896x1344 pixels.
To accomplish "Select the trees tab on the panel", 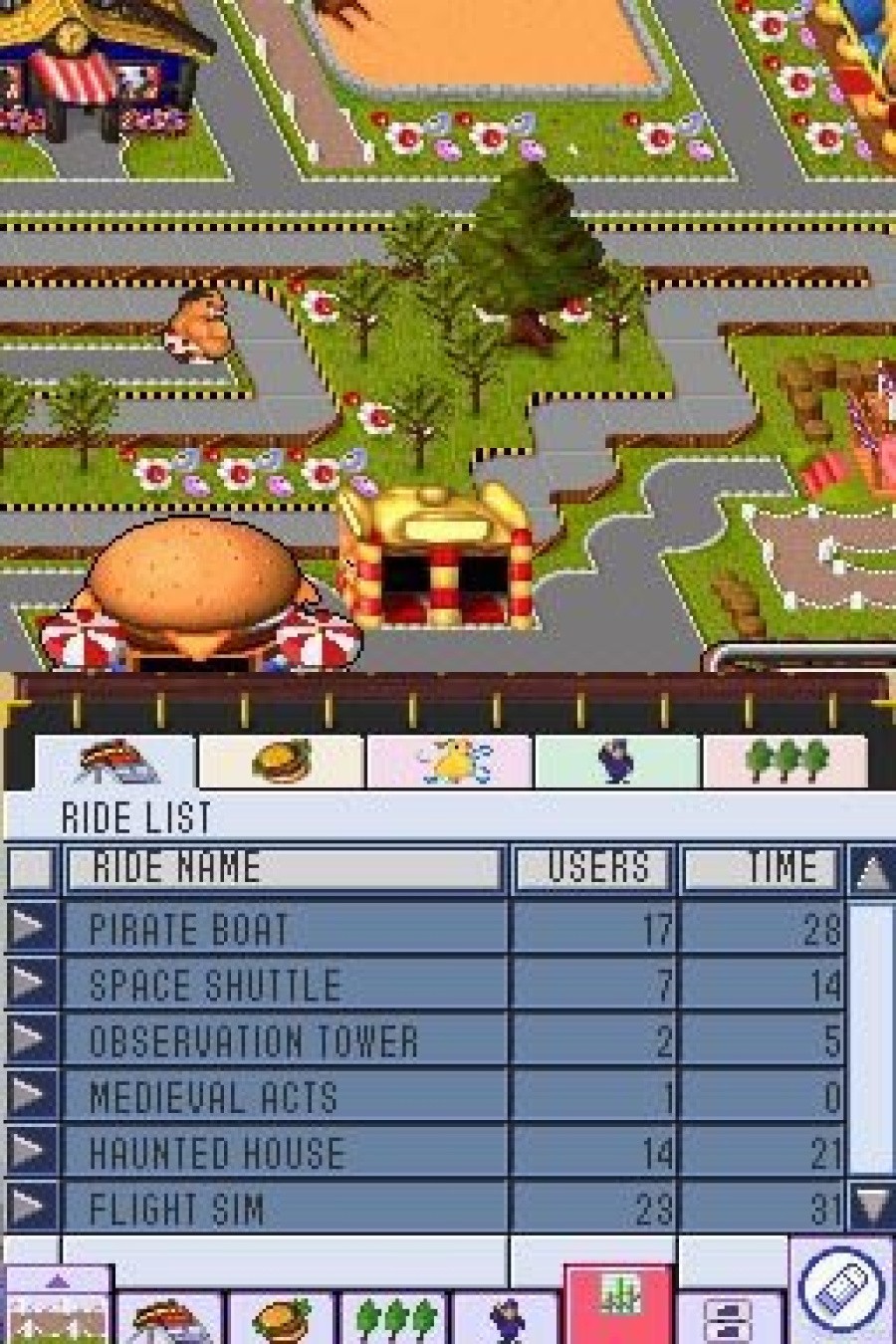I will [786, 762].
